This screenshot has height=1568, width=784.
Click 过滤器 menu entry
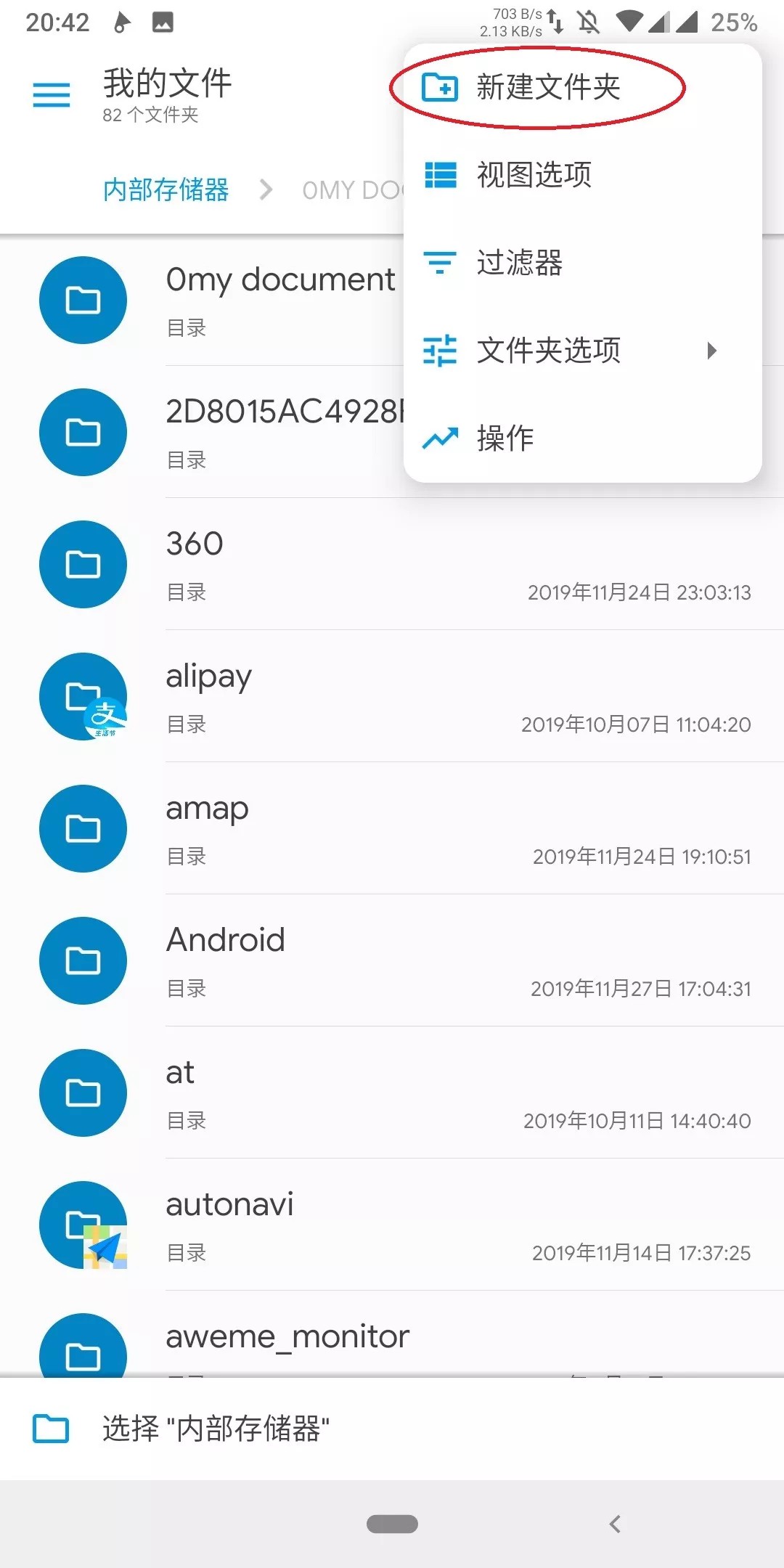pyautogui.click(x=520, y=261)
